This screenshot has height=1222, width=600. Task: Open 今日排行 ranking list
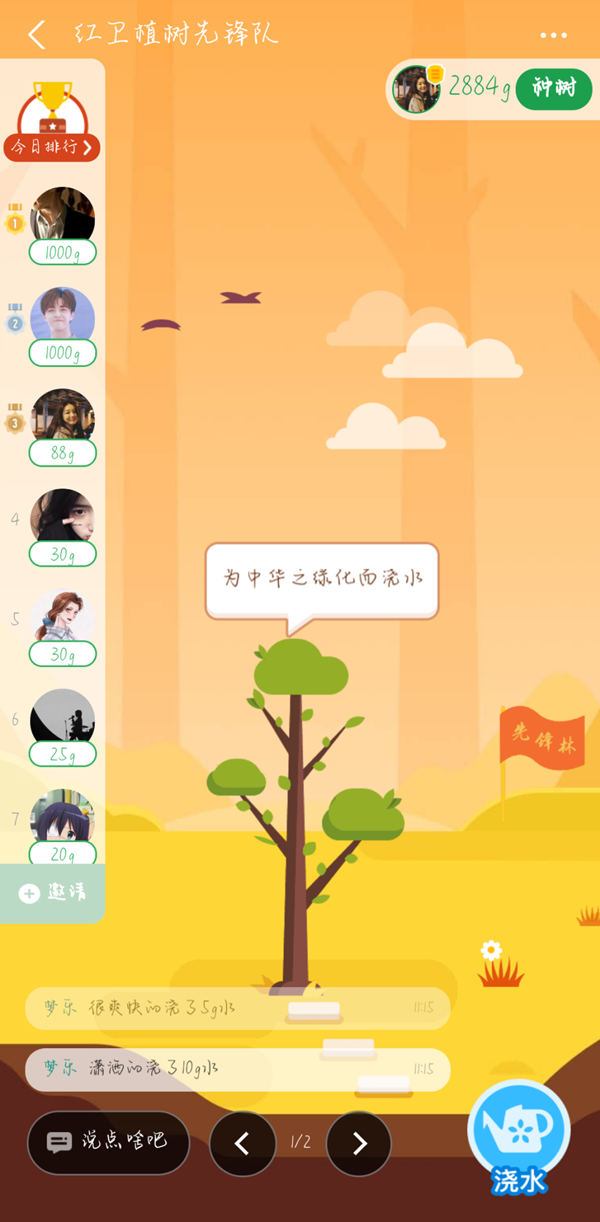(52, 146)
